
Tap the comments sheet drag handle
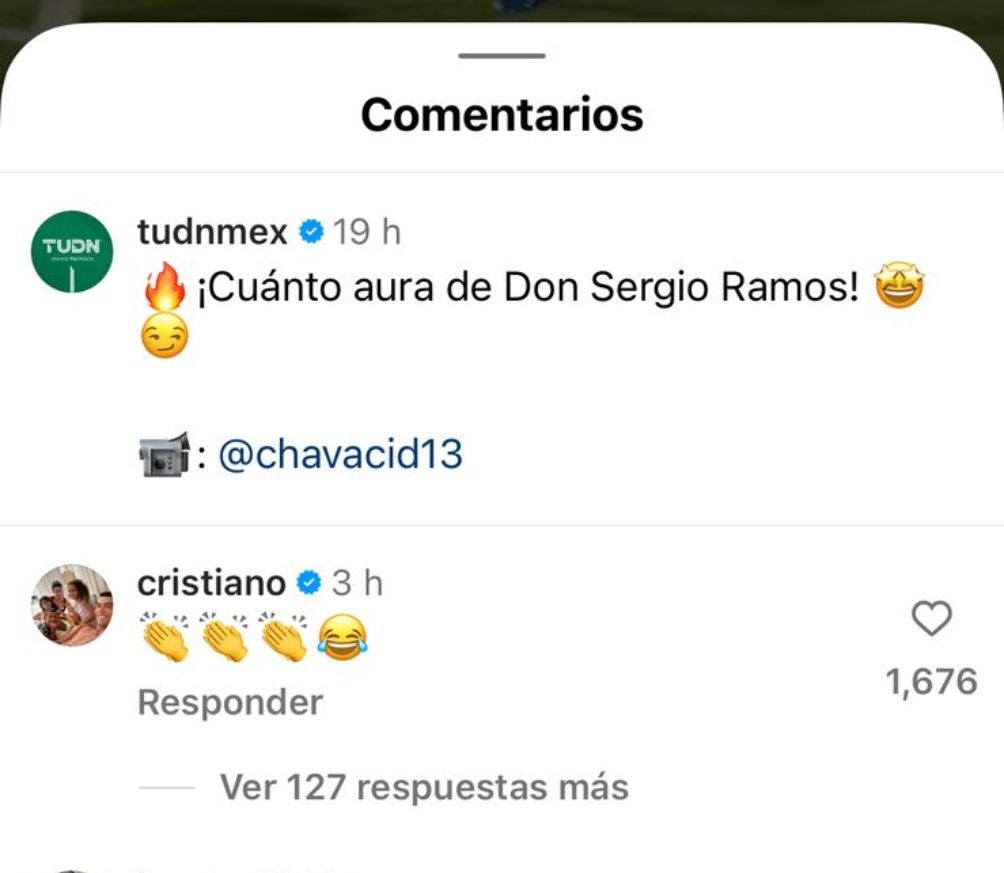coord(502,55)
